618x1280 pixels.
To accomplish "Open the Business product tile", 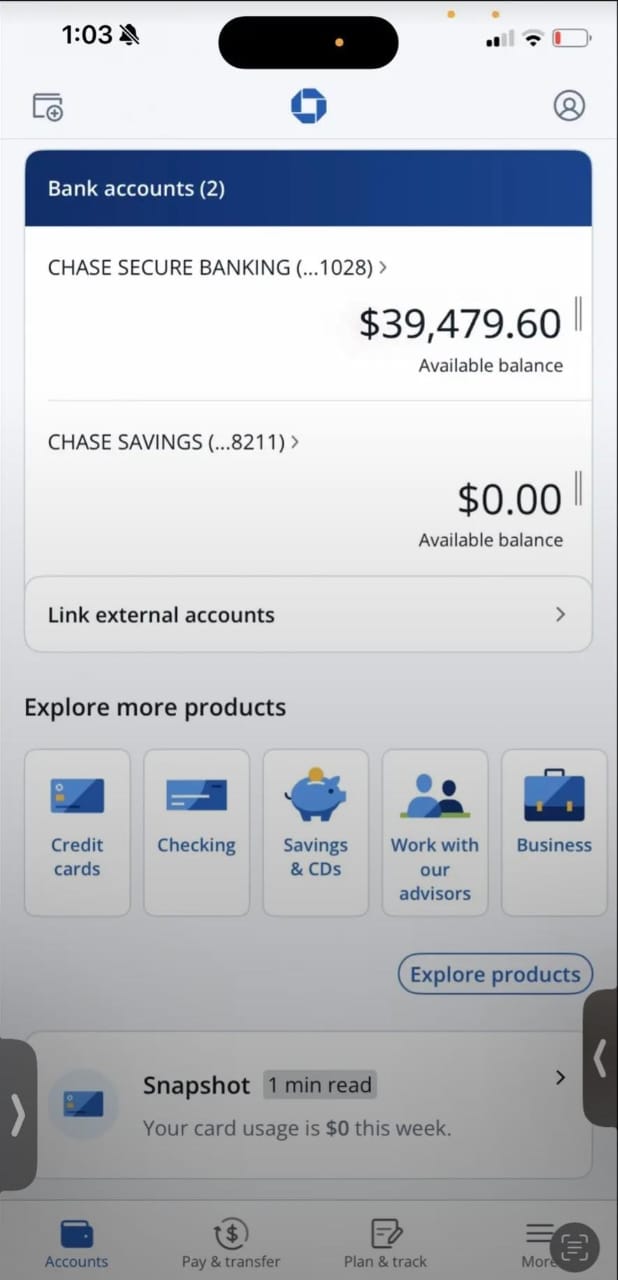I will [553, 832].
